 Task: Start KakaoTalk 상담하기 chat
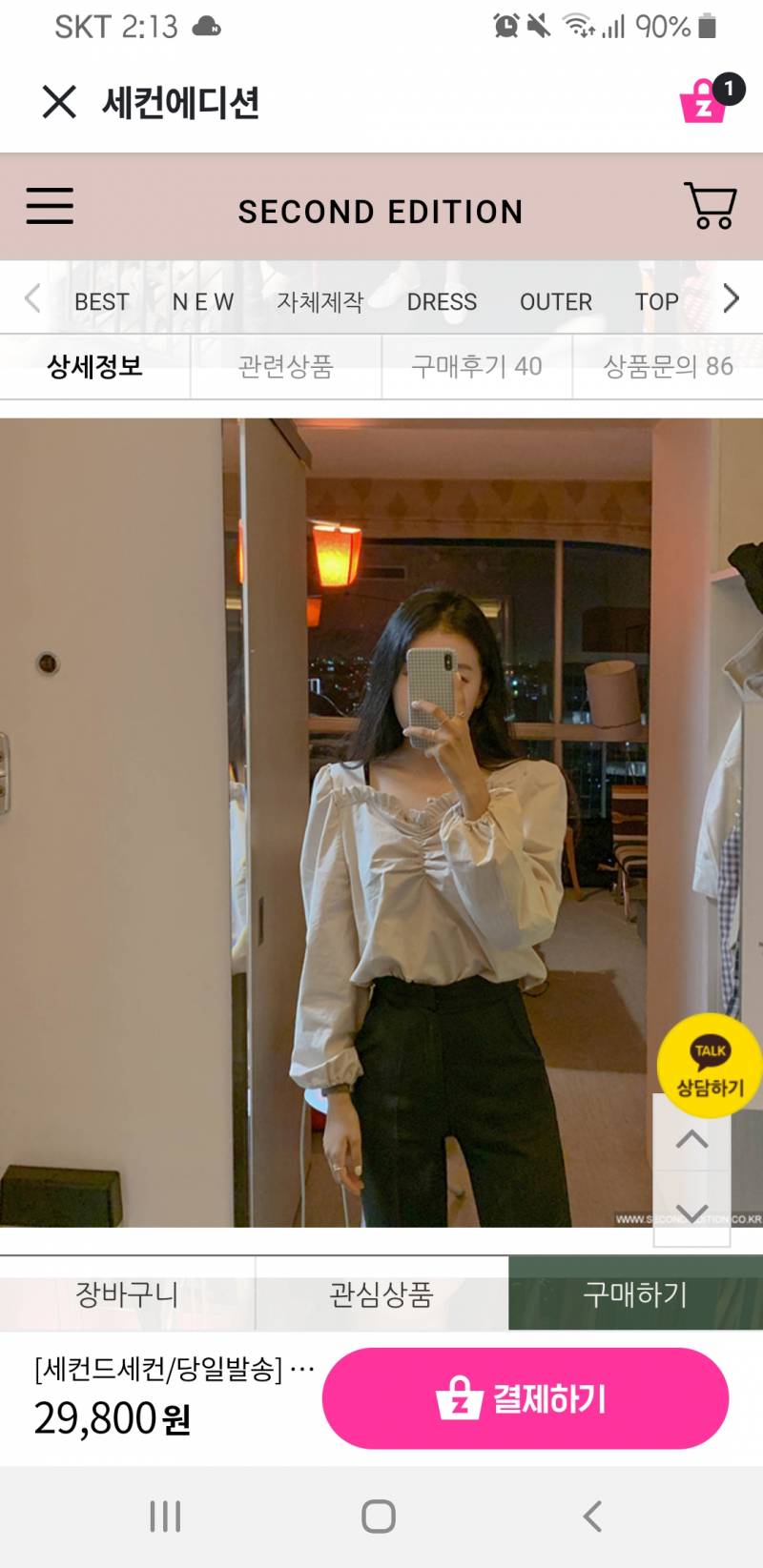pyautogui.click(x=709, y=1067)
